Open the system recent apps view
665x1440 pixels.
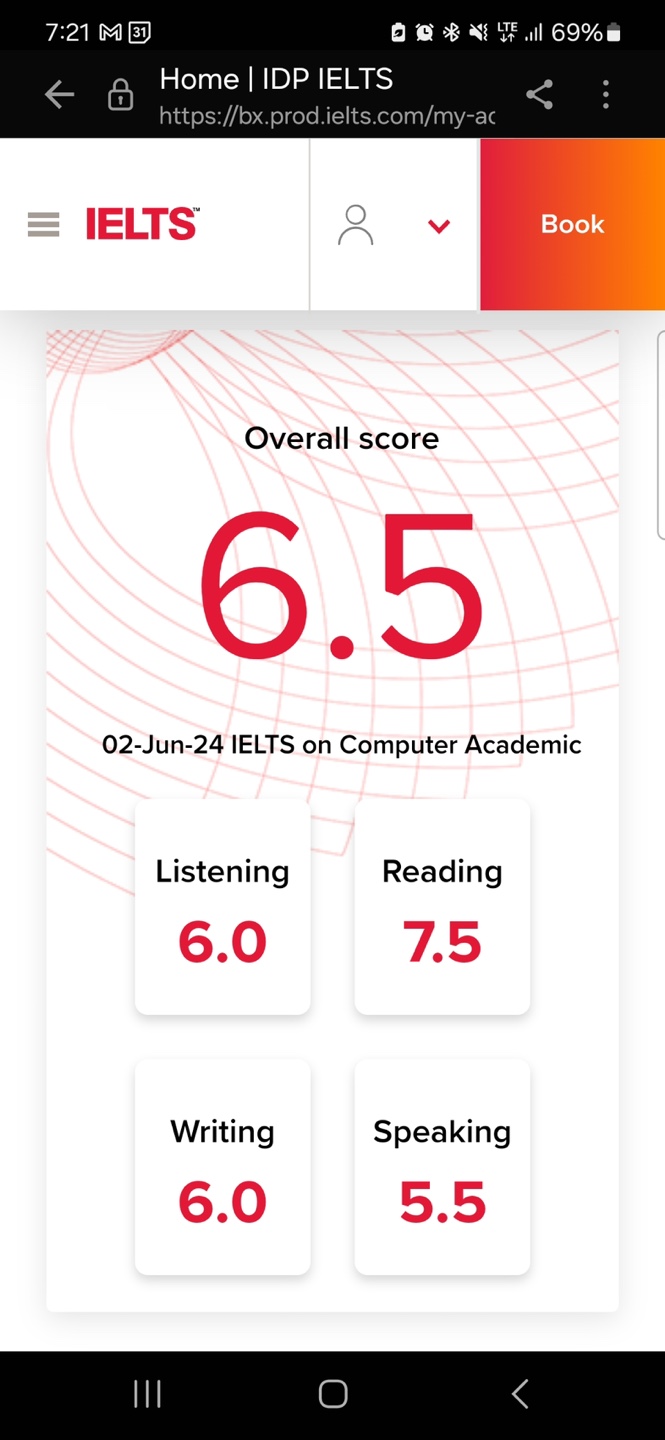tap(147, 1394)
